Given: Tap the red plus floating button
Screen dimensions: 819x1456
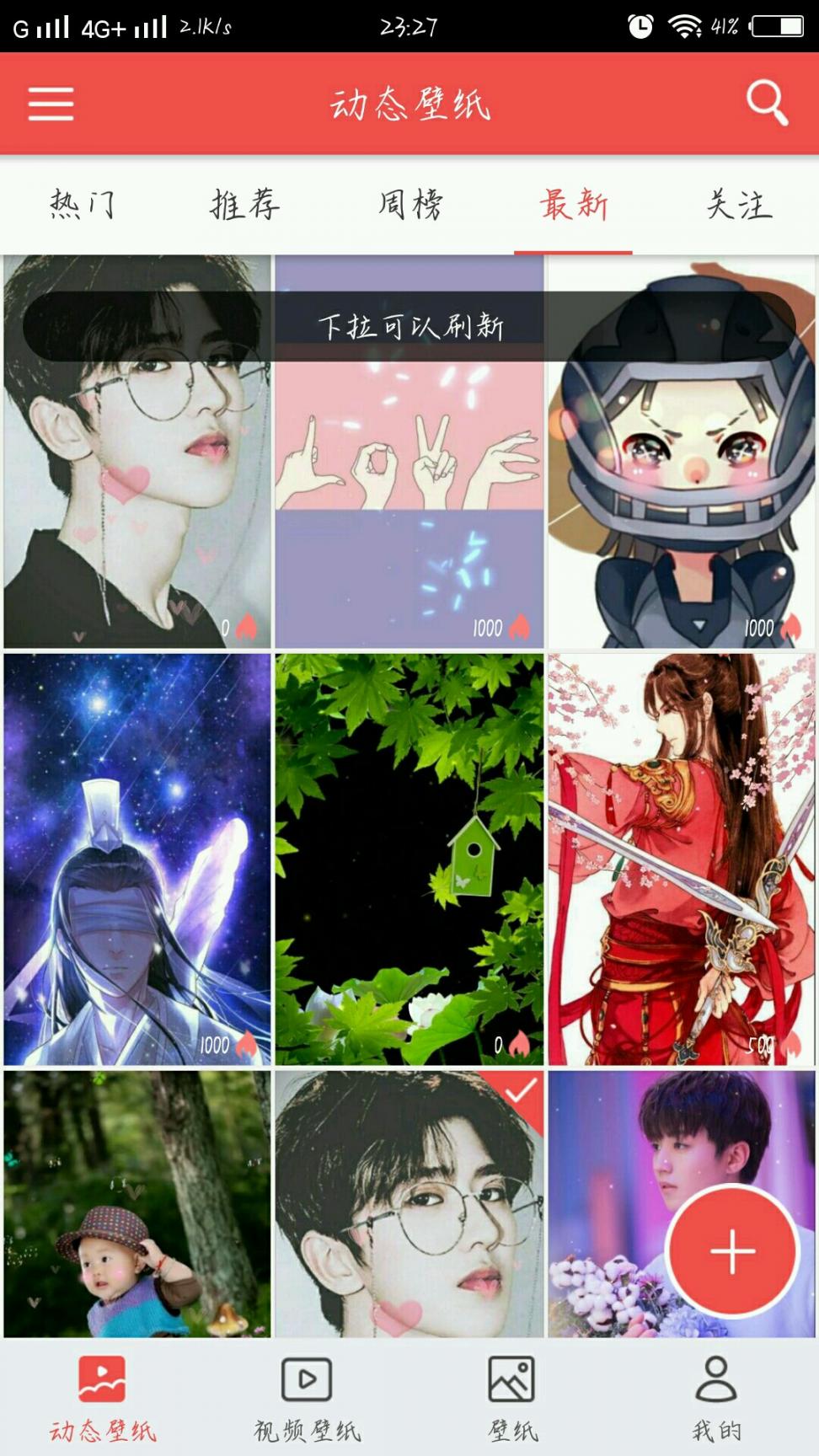Looking at the screenshot, I should [x=731, y=1250].
